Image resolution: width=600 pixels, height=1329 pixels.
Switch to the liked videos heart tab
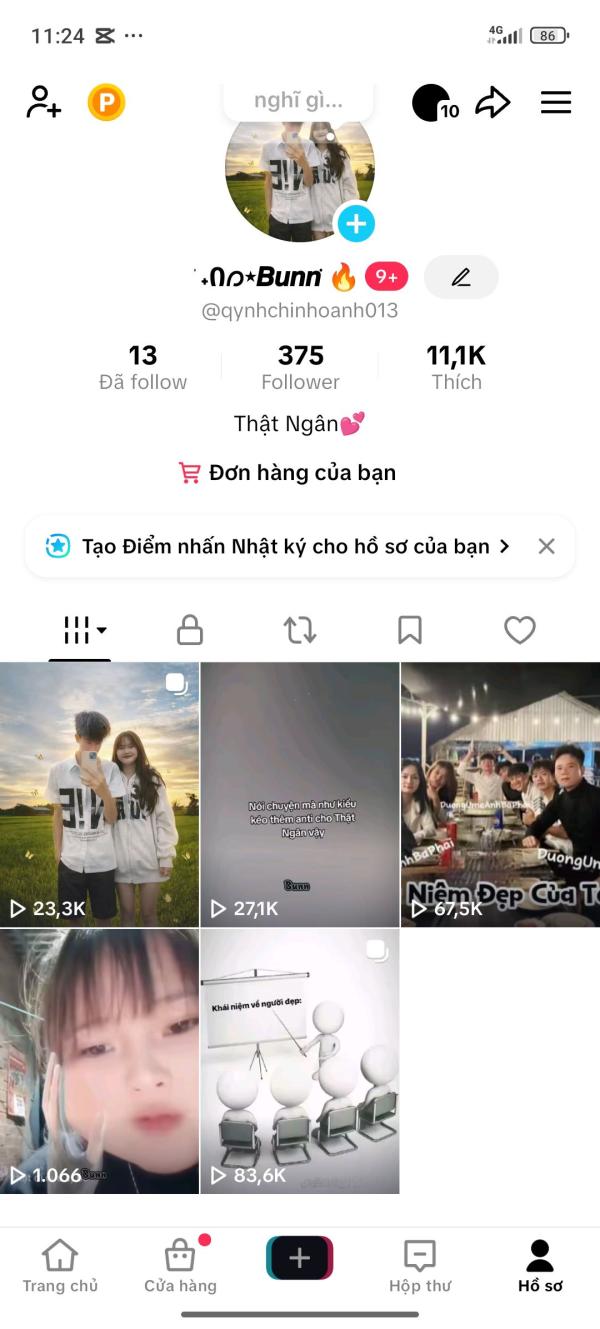coord(519,630)
